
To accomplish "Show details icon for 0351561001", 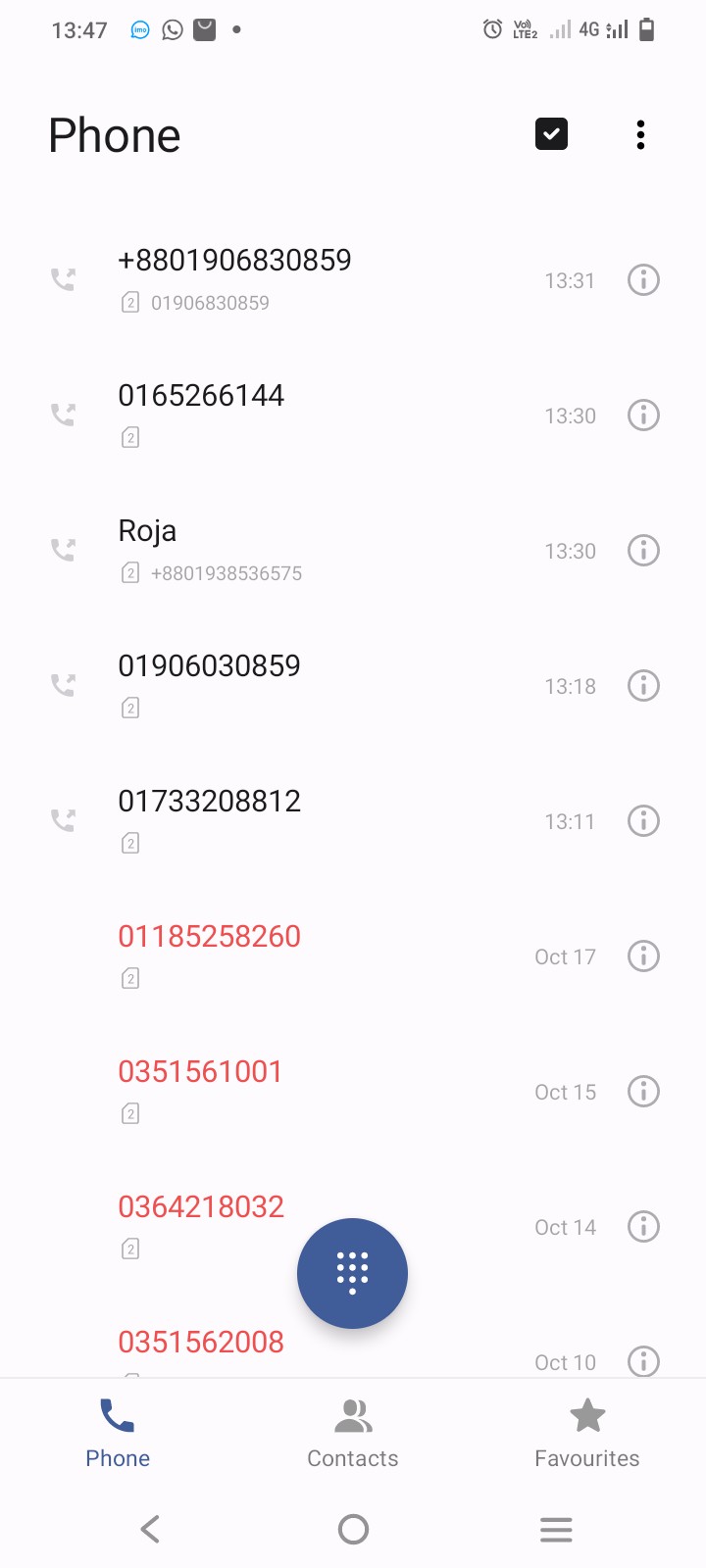I will pos(643,1092).
